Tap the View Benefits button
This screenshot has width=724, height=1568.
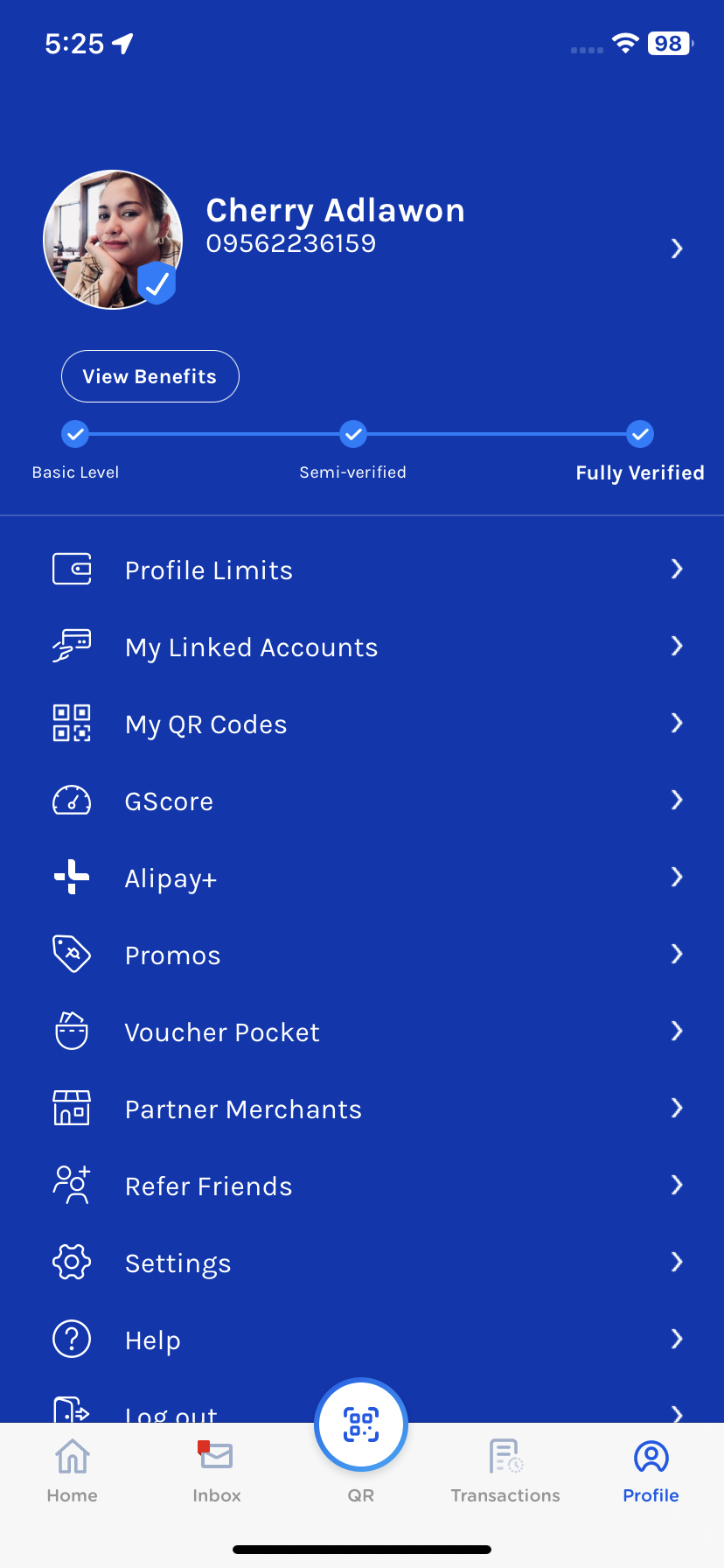tap(150, 376)
